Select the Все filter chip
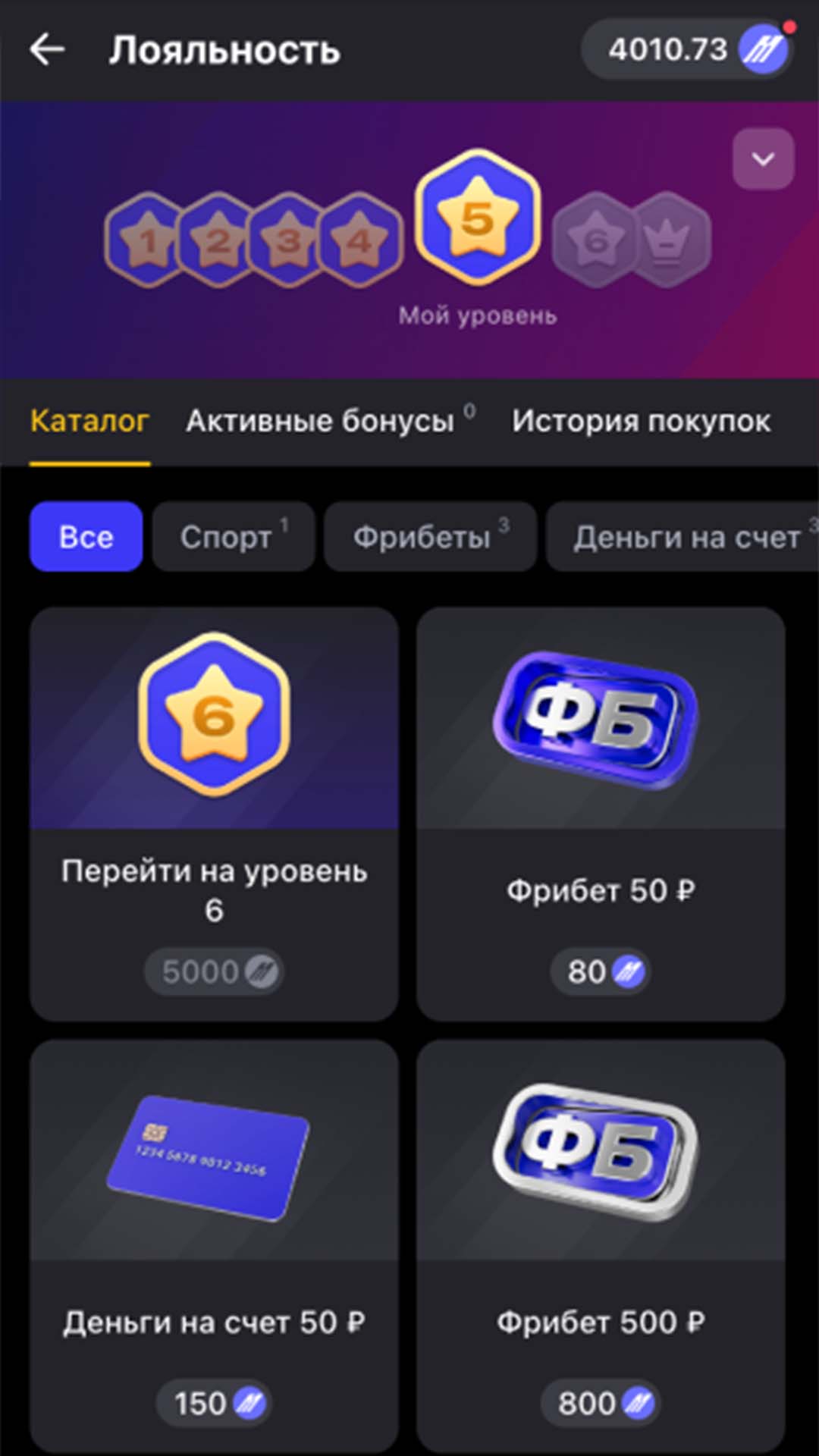Image resolution: width=819 pixels, height=1456 pixels. pyautogui.click(x=86, y=537)
